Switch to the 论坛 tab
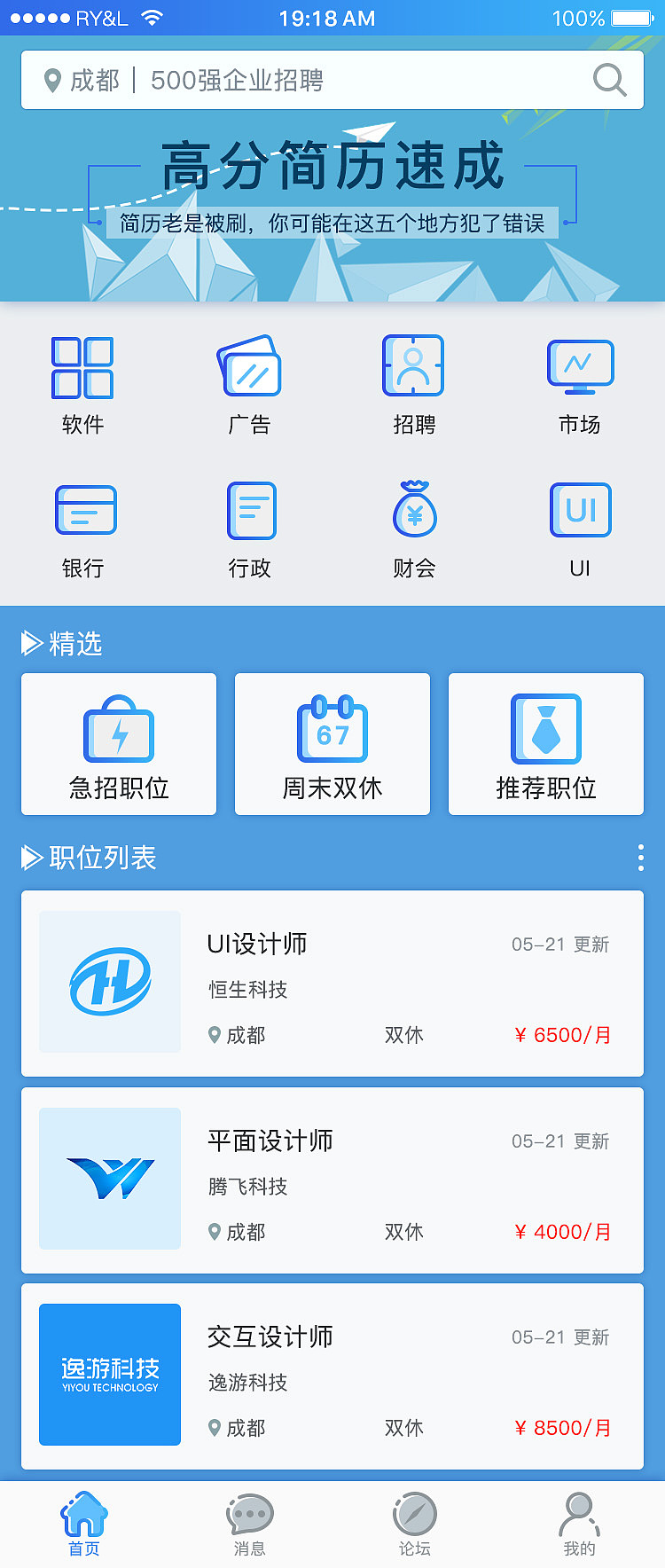665x1568 pixels. (x=415, y=1522)
